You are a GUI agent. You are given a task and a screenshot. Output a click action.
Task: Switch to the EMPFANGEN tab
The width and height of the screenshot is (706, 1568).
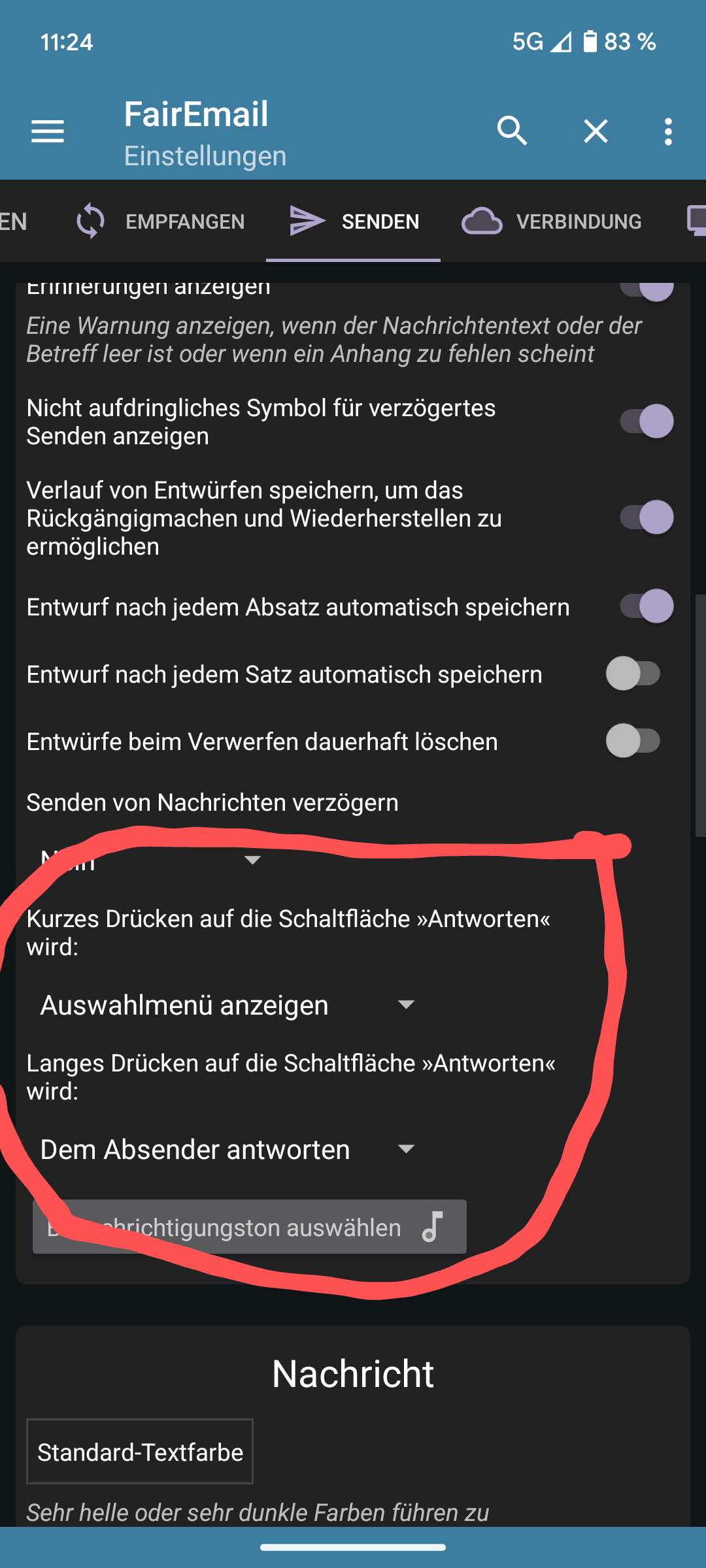pyautogui.click(x=185, y=221)
